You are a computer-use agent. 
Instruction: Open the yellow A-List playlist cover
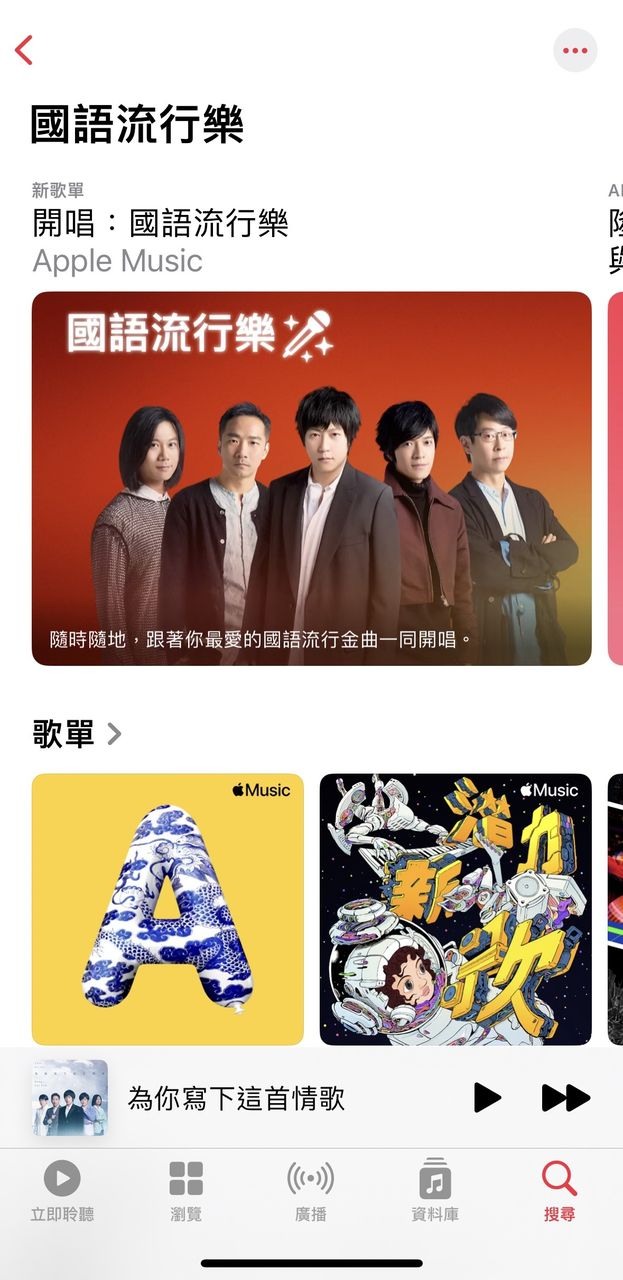[x=168, y=909]
